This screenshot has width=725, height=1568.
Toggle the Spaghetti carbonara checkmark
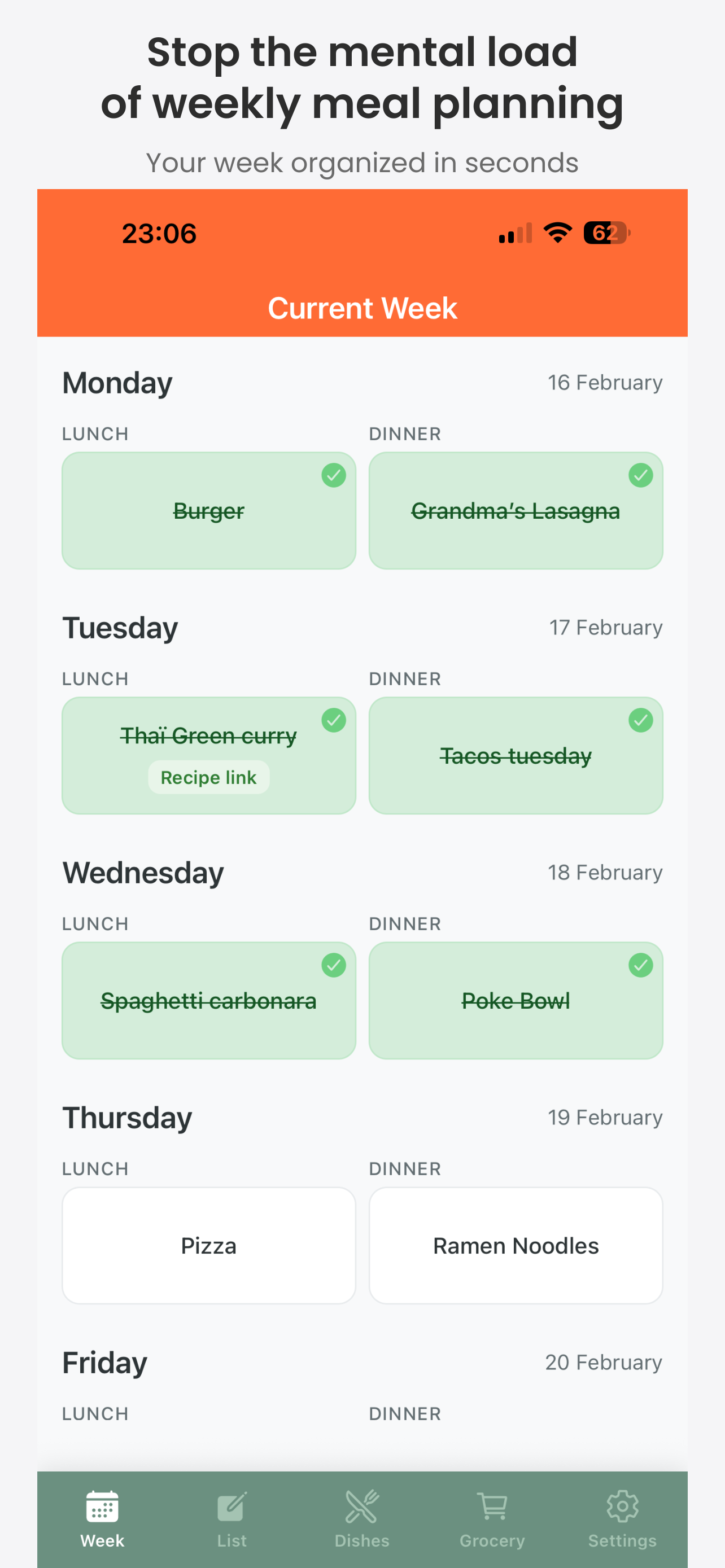pyautogui.click(x=334, y=965)
